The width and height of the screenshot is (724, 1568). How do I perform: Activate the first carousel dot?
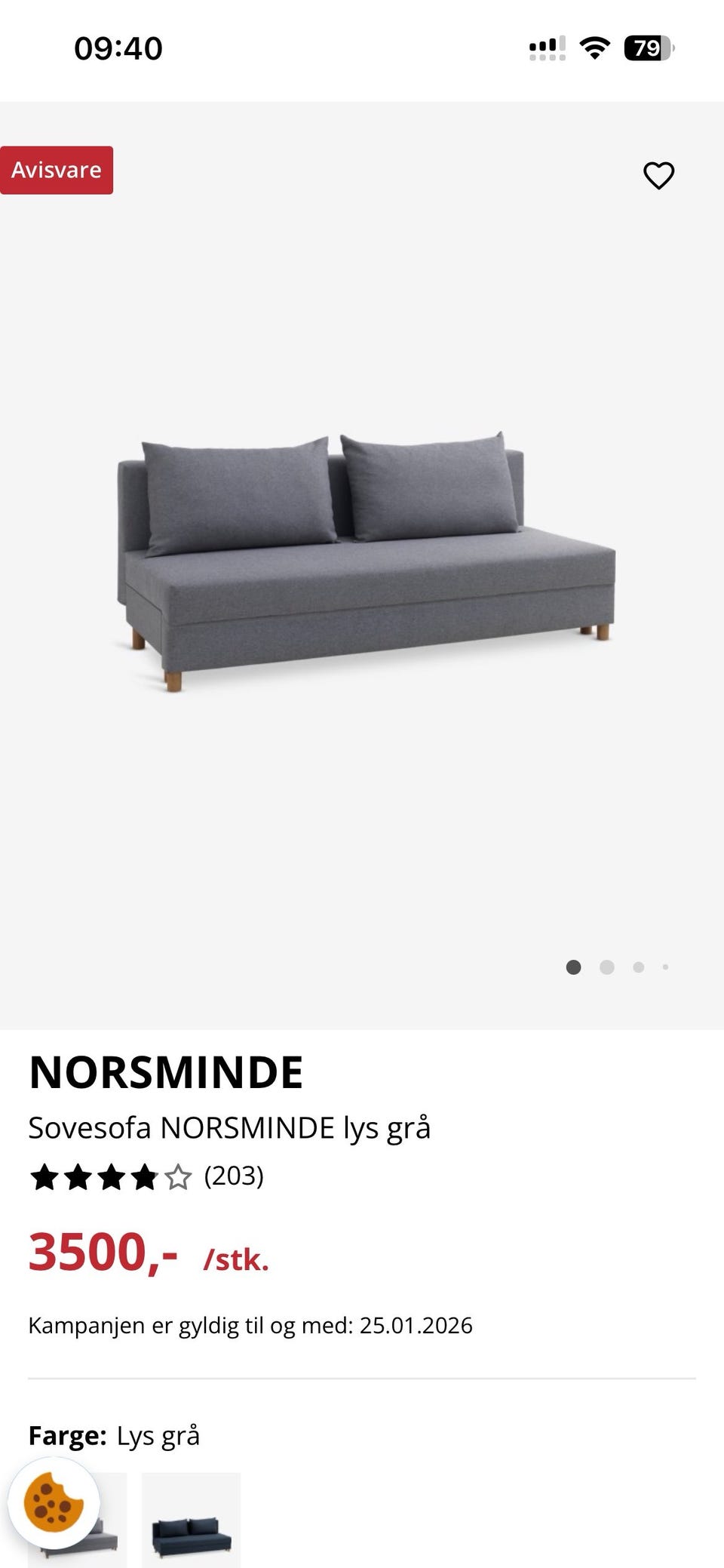coord(573,966)
